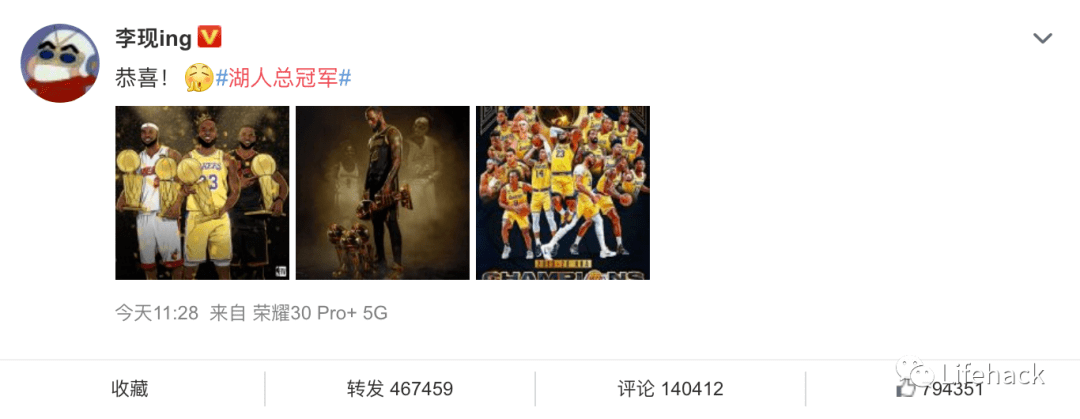Viewport: 1080px width, 419px height.
Task: Open the #湖人总冠军# hashtag topic
Action: point(283,77)
